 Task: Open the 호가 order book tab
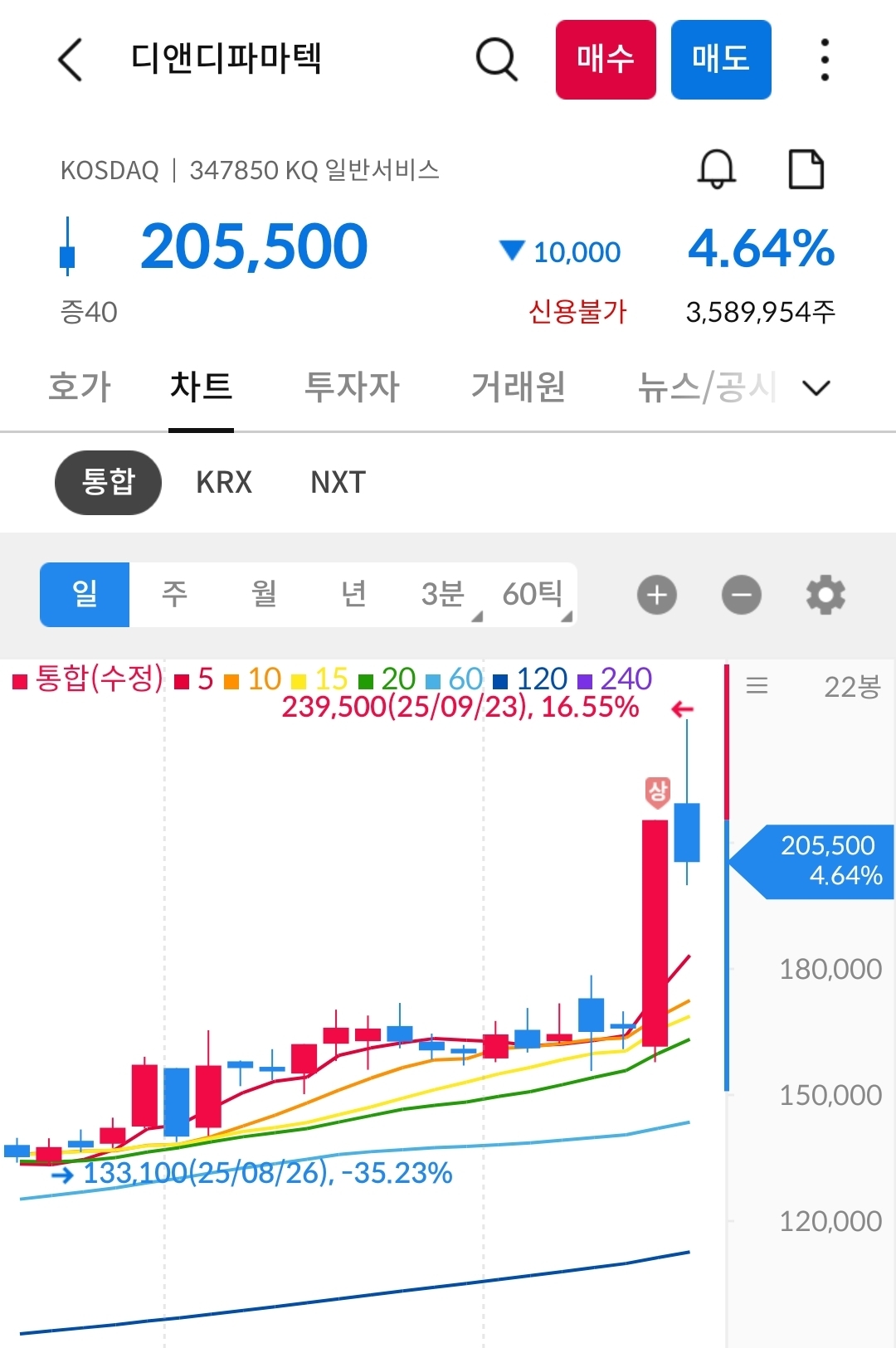point(79,387)
